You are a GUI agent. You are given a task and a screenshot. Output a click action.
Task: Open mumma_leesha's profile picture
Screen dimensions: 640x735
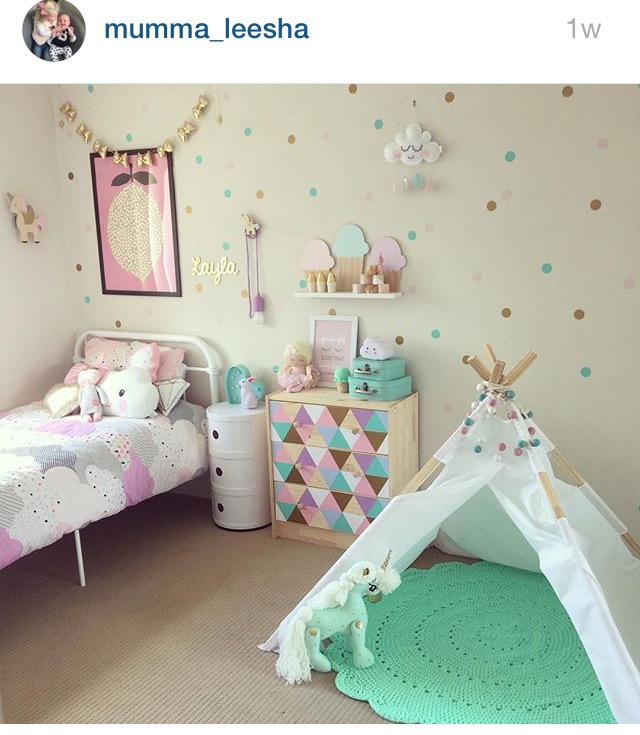pyautogui.click(x=54, y=30)
